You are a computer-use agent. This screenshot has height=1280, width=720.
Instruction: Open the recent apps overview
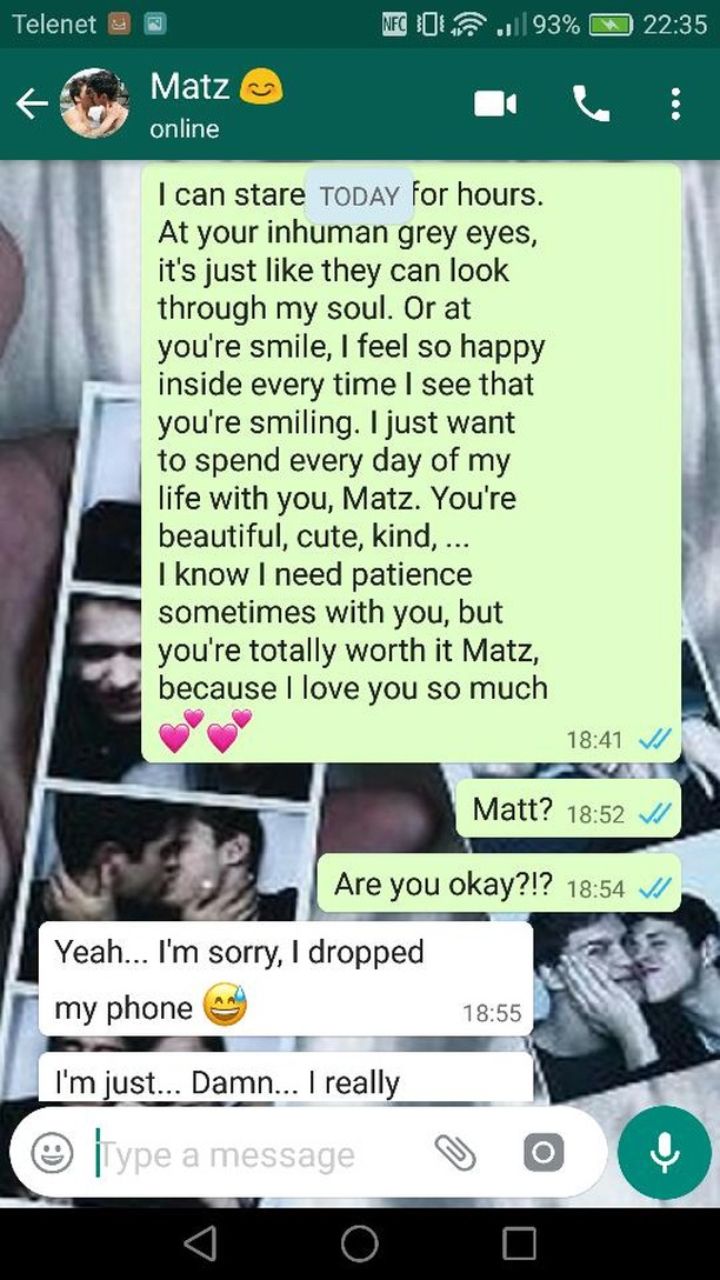[x=519, y=1243]
